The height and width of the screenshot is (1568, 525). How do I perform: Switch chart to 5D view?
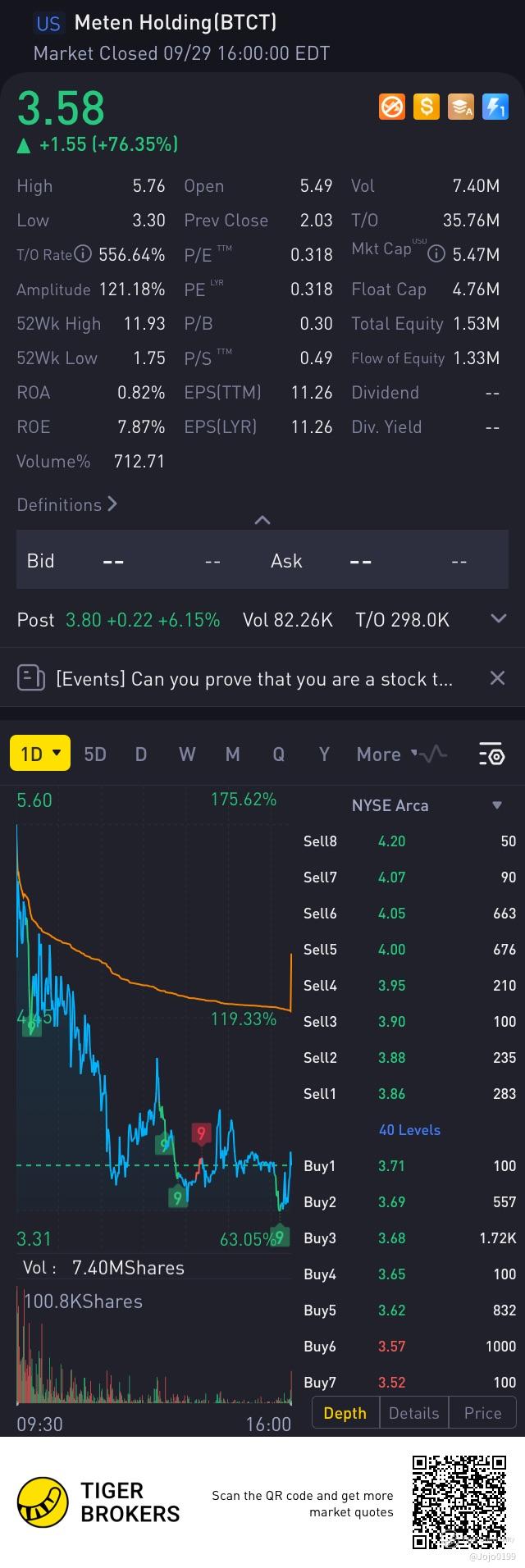(x=95, y=754)
